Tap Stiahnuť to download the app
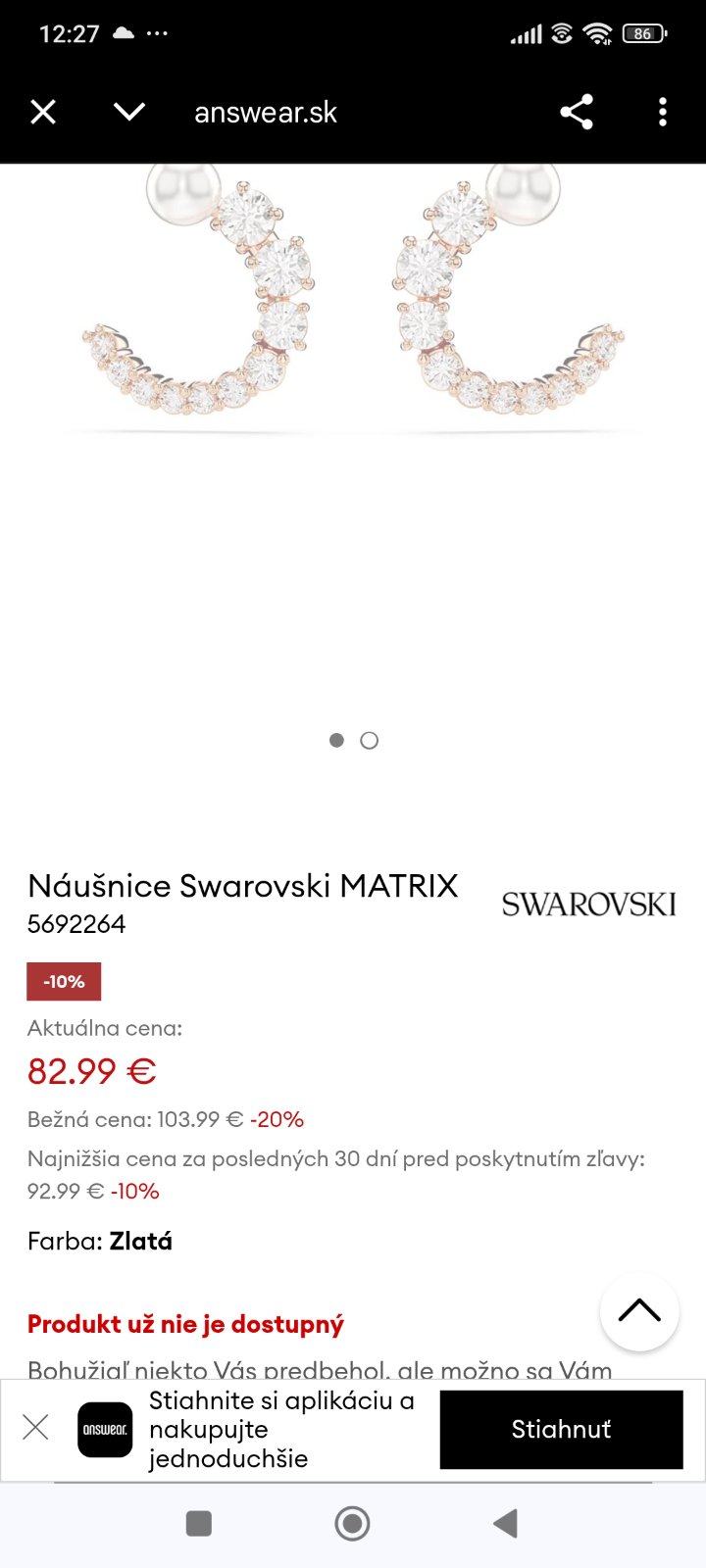Image resolution: width=706 pixels, height=1568 pixels. pyautogui.click(x=561, y=1429)
